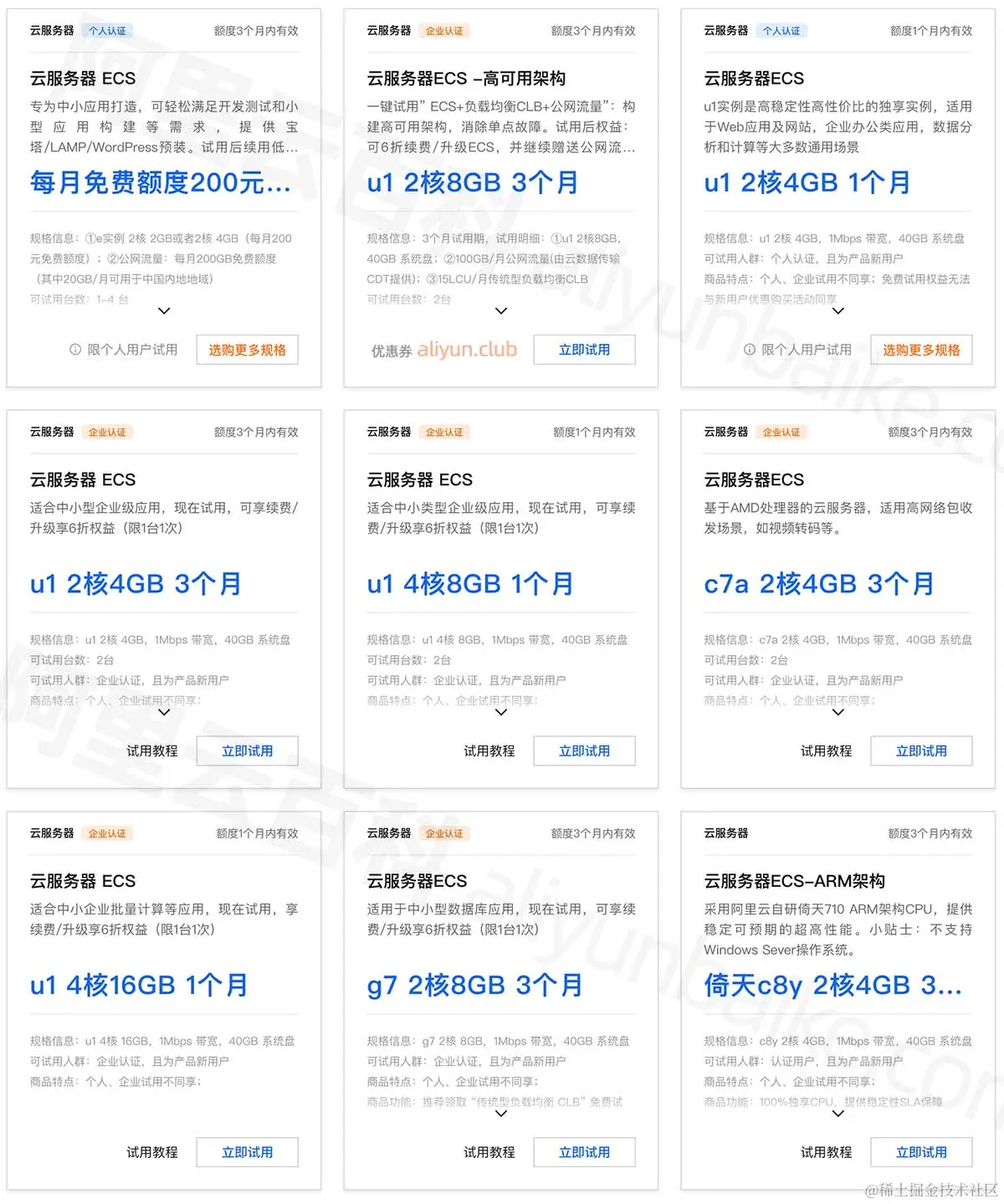1004x1204 pixels.
Task: Open 试用教程 on the 倚天c8y card
Action: [827, 1152]
